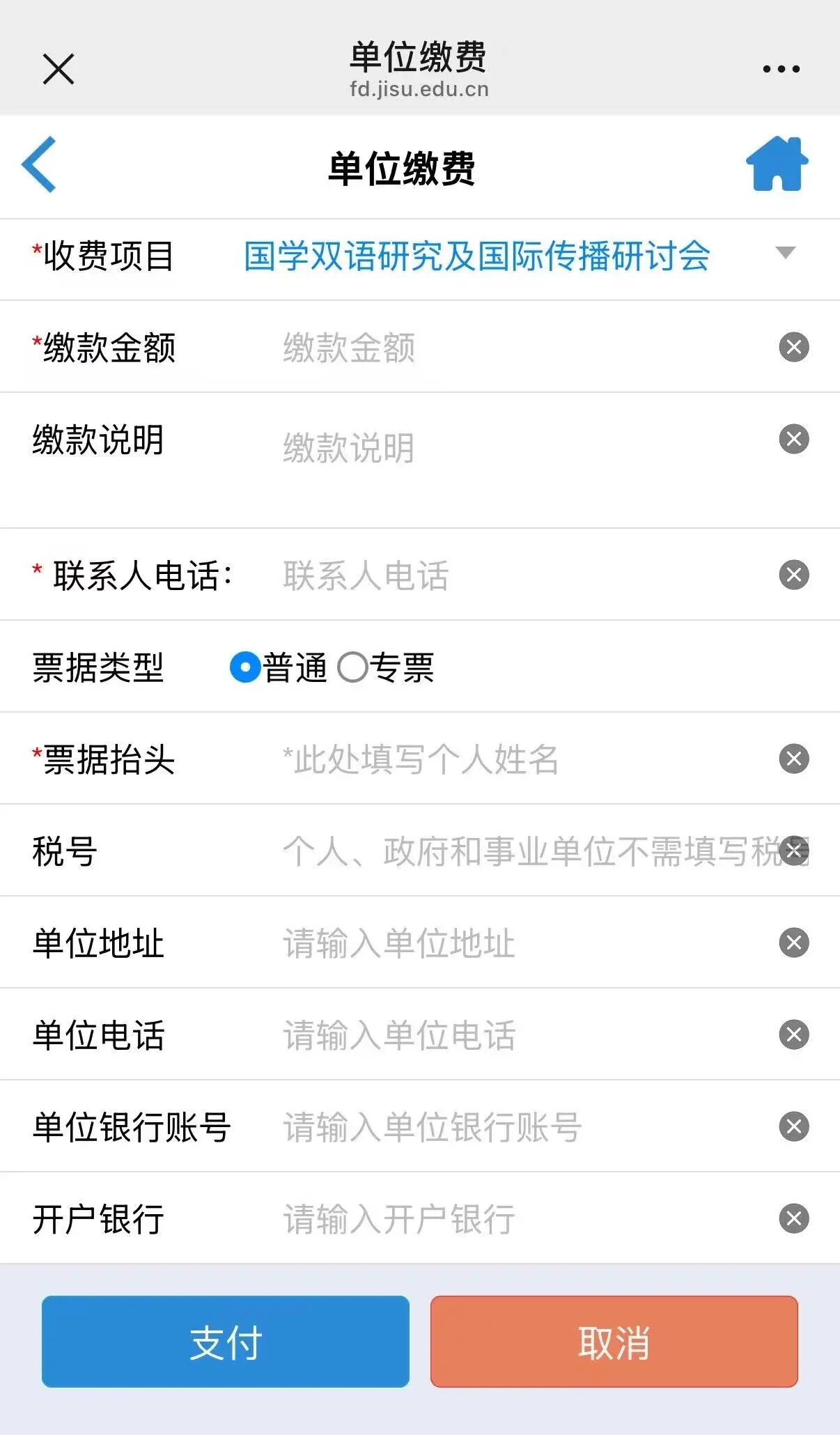Select the 普通 invoice type

click(246, 667)
